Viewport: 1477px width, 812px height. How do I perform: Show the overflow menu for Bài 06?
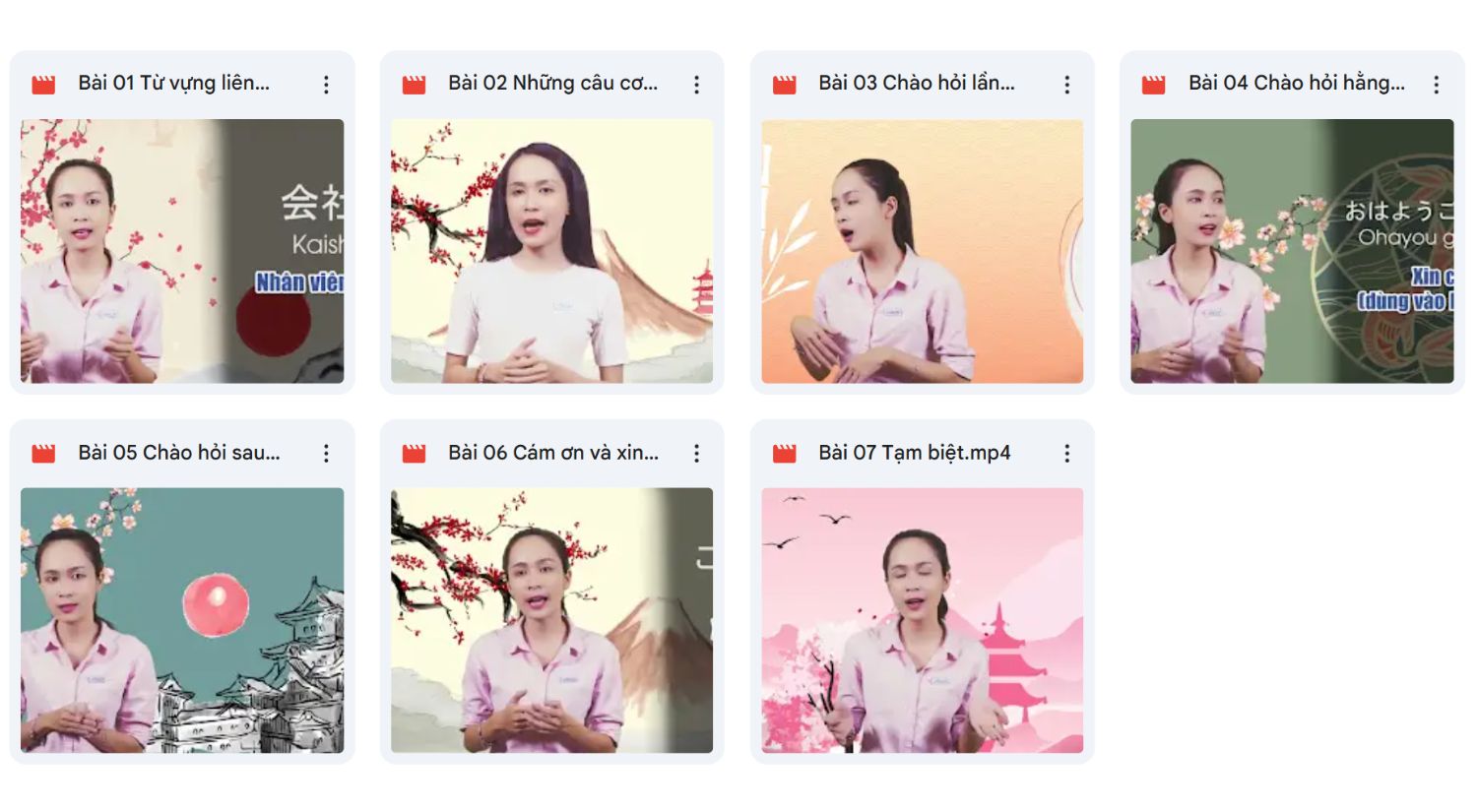[x=696, y=453]
